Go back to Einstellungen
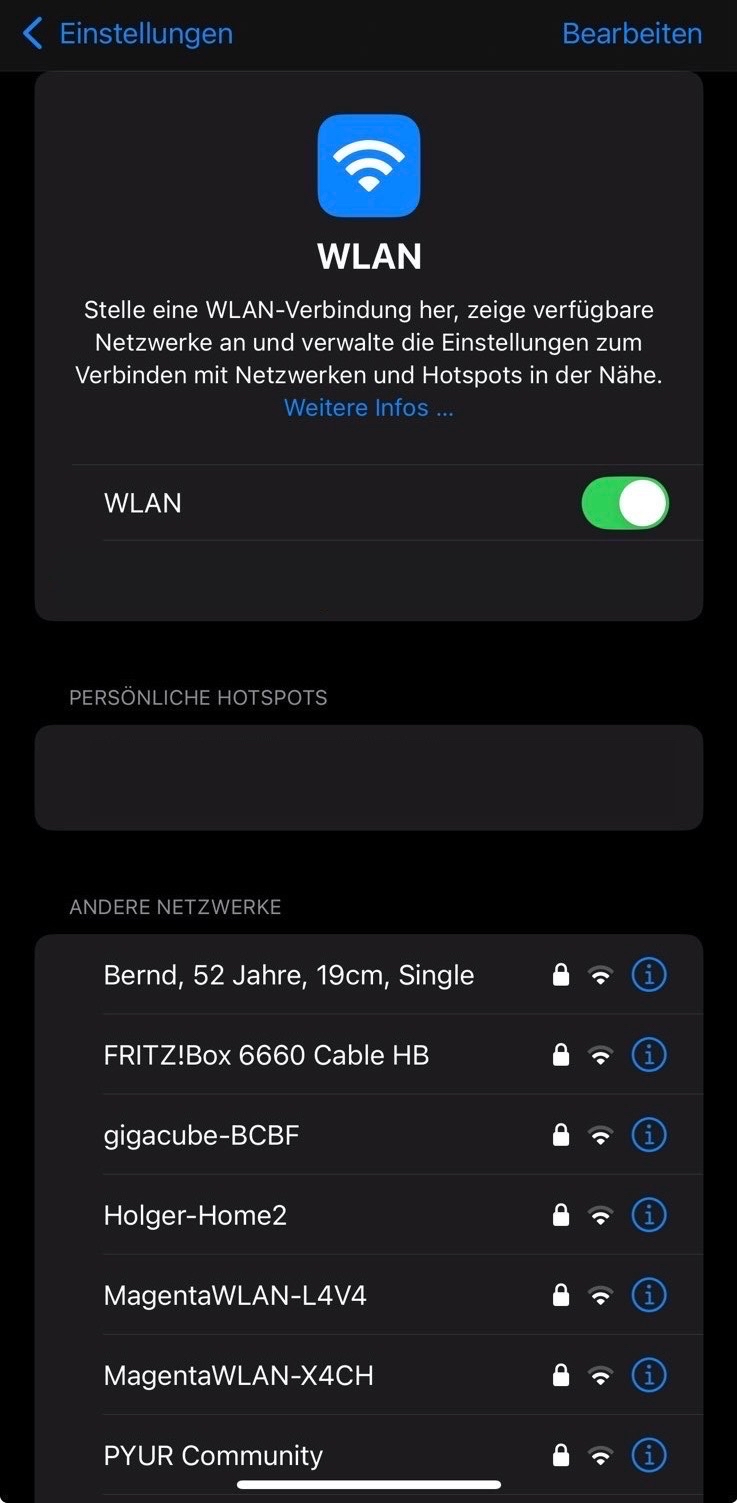This screenshot has width=737, height=1503. coord(127,34)
